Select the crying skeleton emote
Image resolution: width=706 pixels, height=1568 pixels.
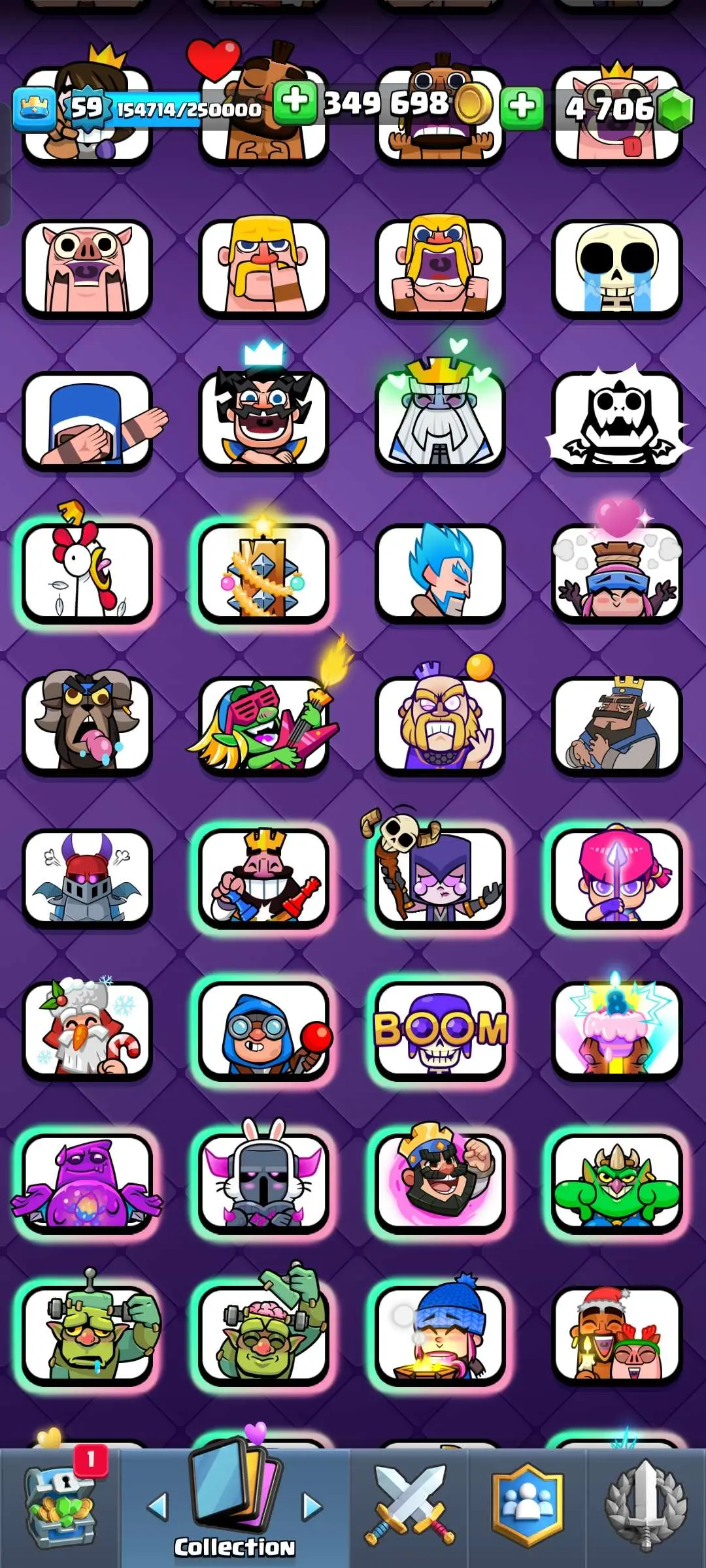pos(616,269)
